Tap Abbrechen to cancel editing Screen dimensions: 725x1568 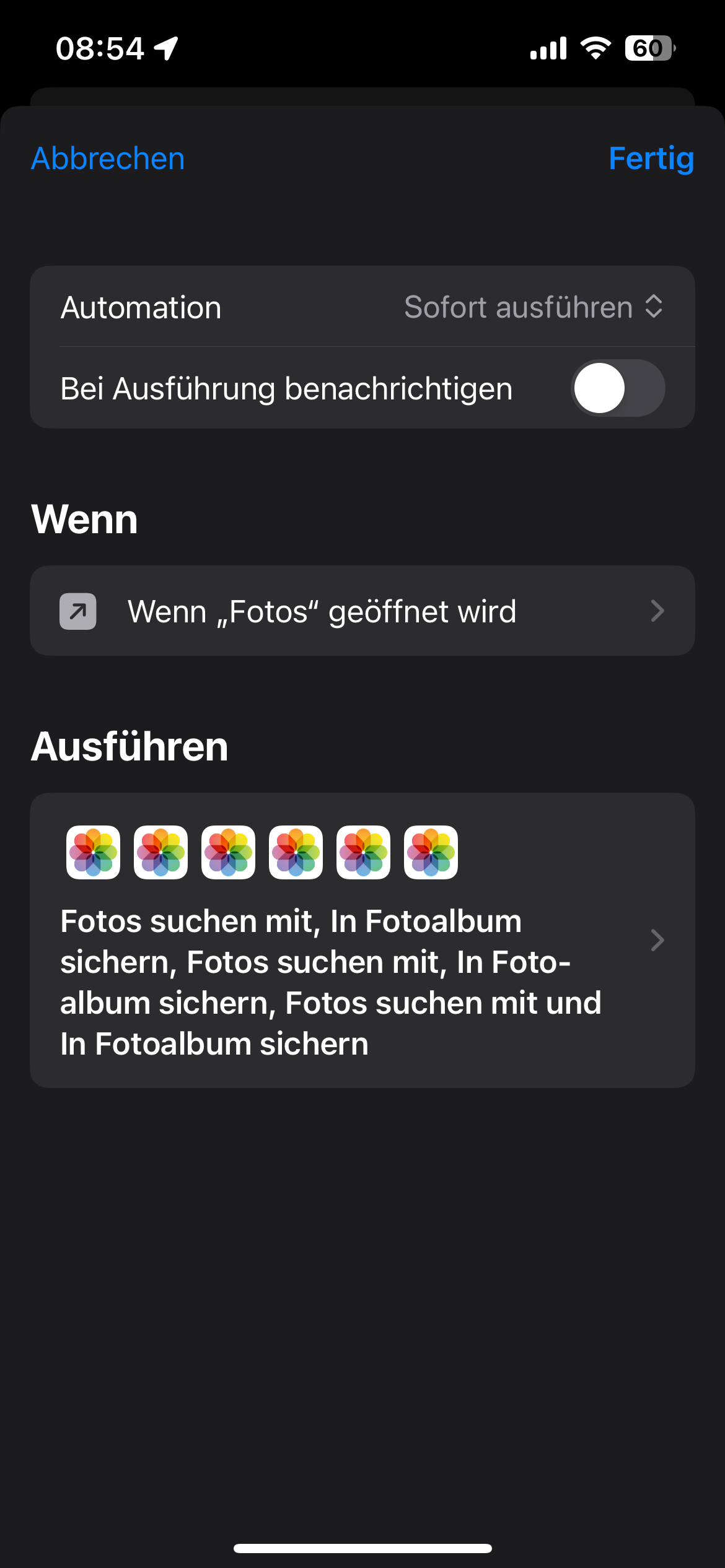(107, 159)
